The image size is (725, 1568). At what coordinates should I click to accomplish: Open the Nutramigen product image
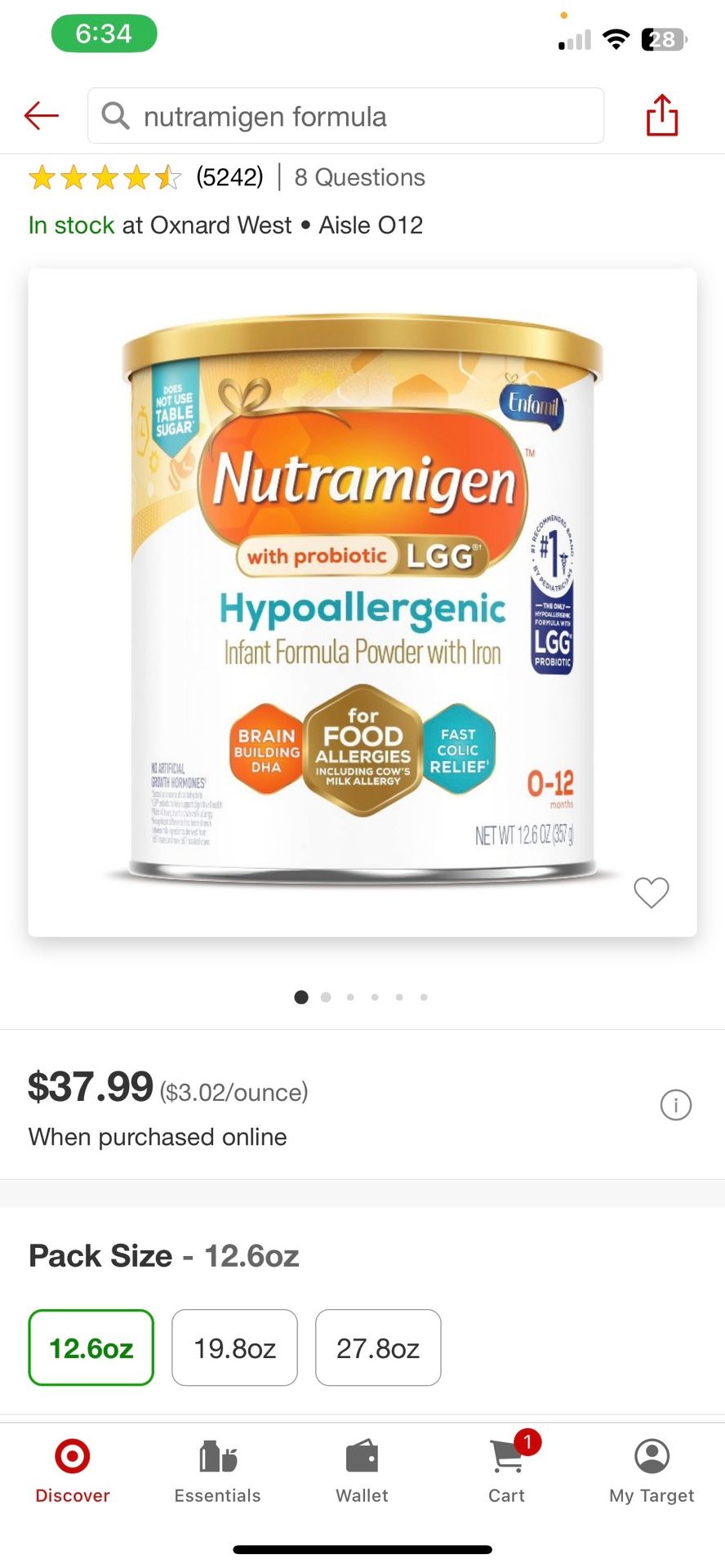coord(362,602)
